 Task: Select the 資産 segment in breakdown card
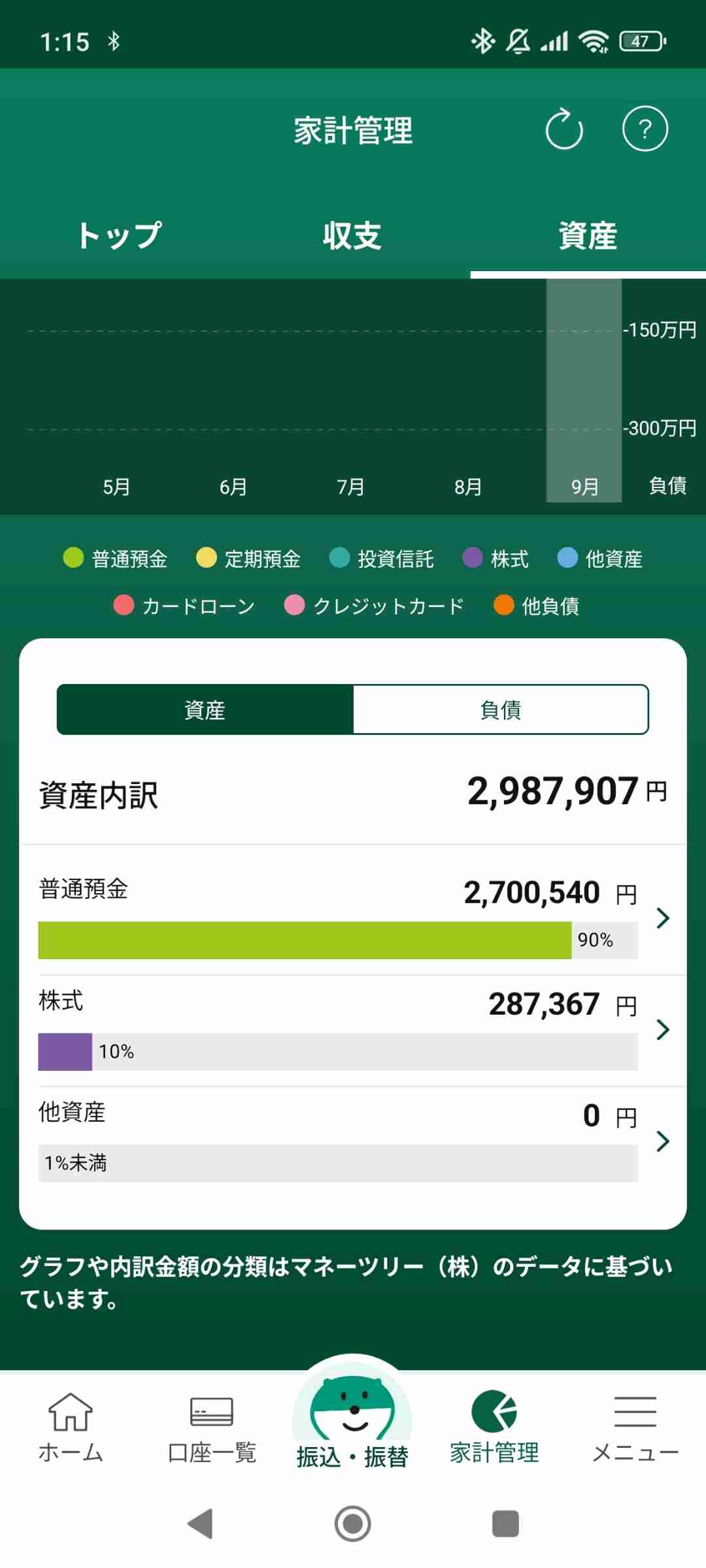(205, 710)
